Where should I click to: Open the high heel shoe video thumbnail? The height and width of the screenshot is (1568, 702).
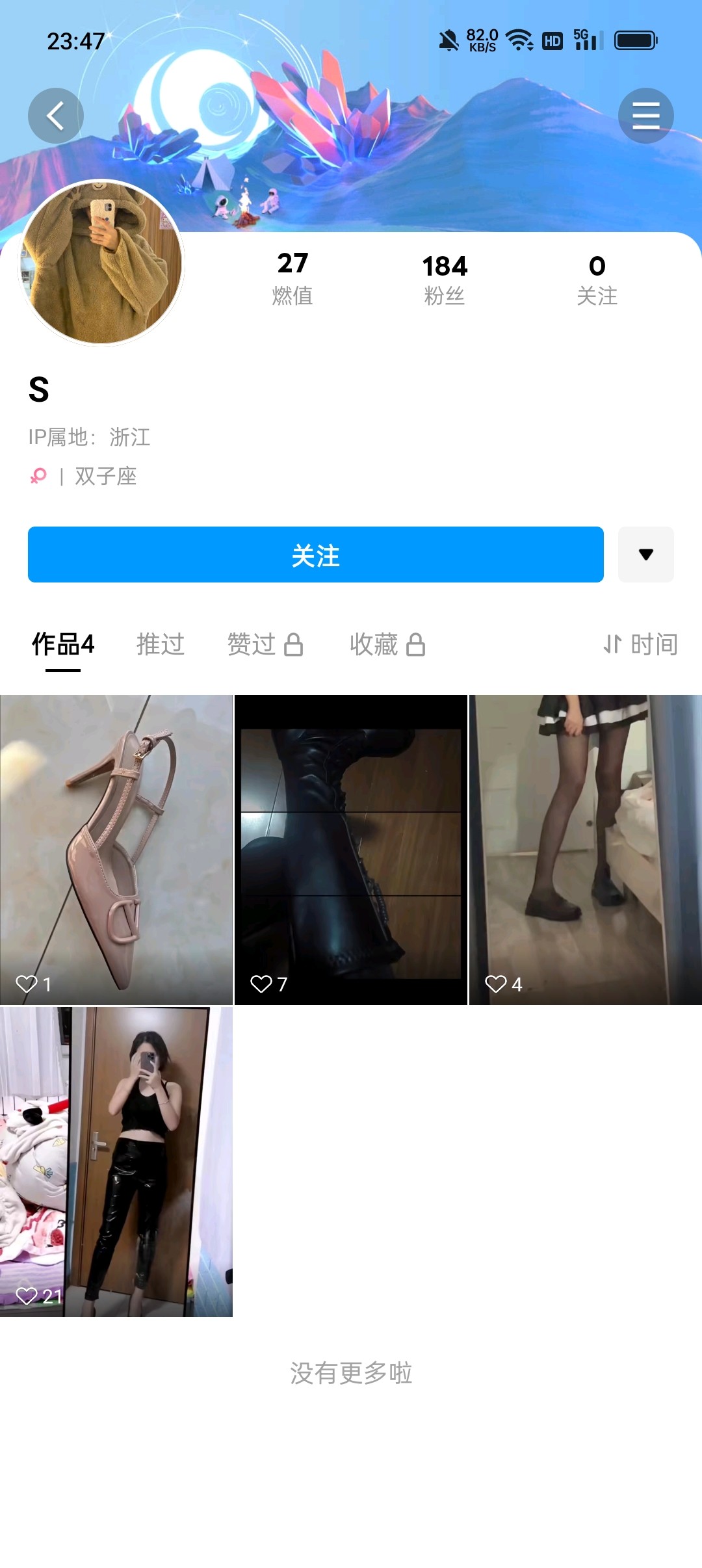[x=117, y=845]
